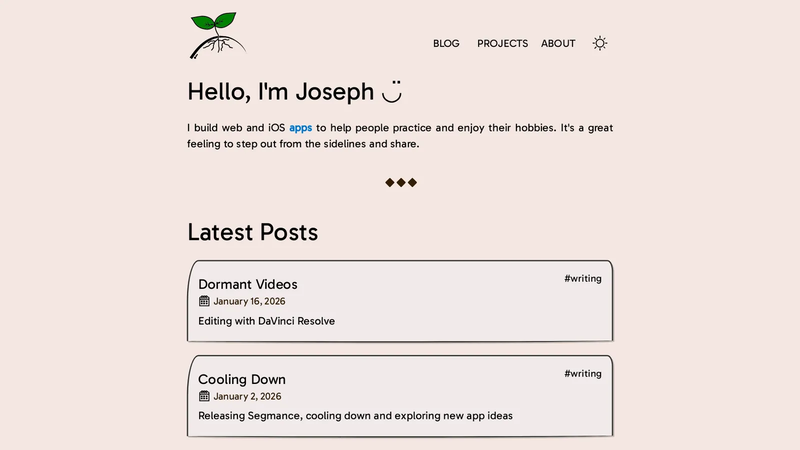Screen dimensions: 800x450
Task: Read the Cooling Down post
Action: point(241,379)
